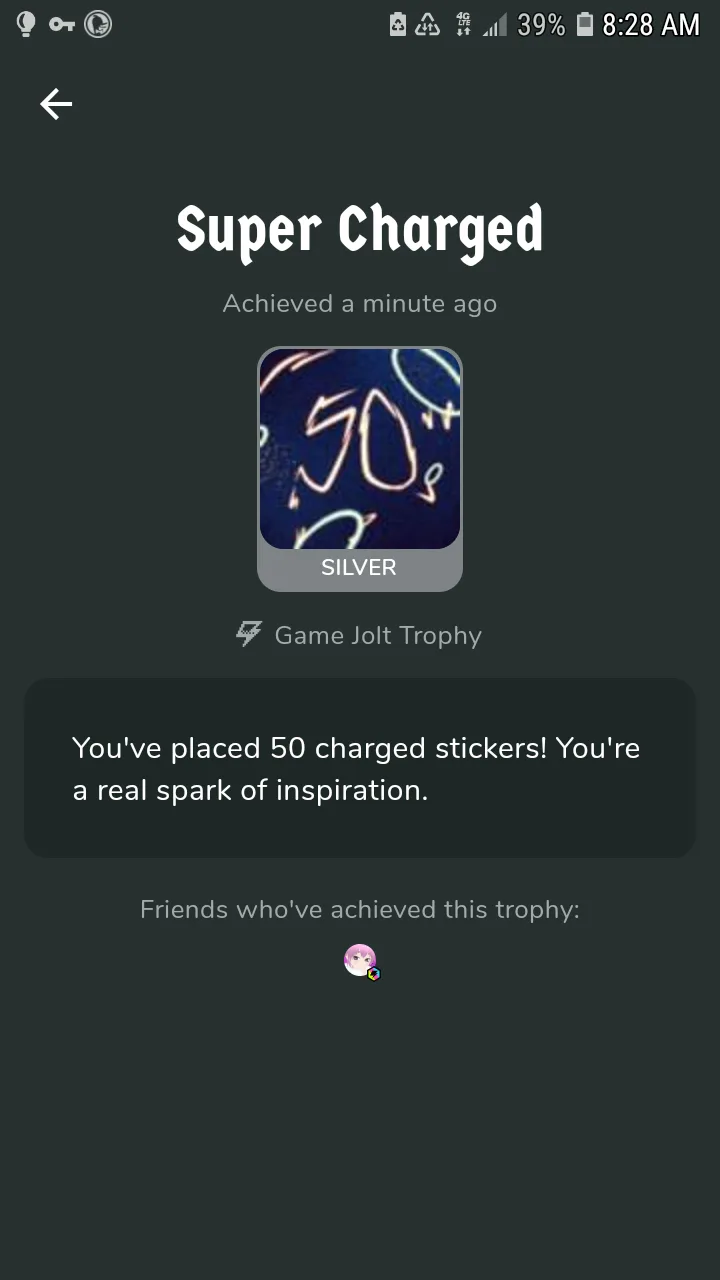The height and width of the screenshot is (1280, 720).
Task: Go back using the arrow icon
Action: pyautogui.click(x=56, y=104)
